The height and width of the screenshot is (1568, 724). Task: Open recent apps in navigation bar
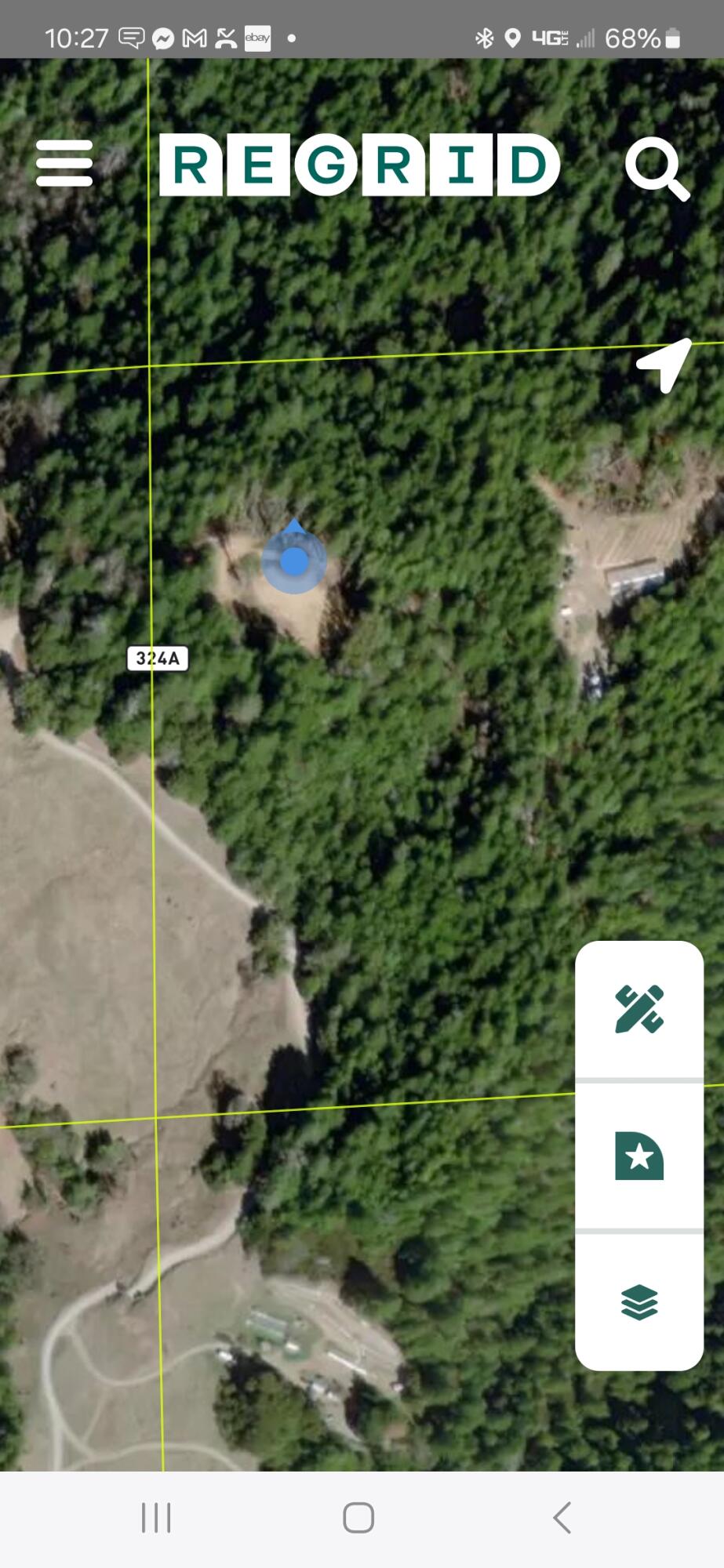(156, 1518)
